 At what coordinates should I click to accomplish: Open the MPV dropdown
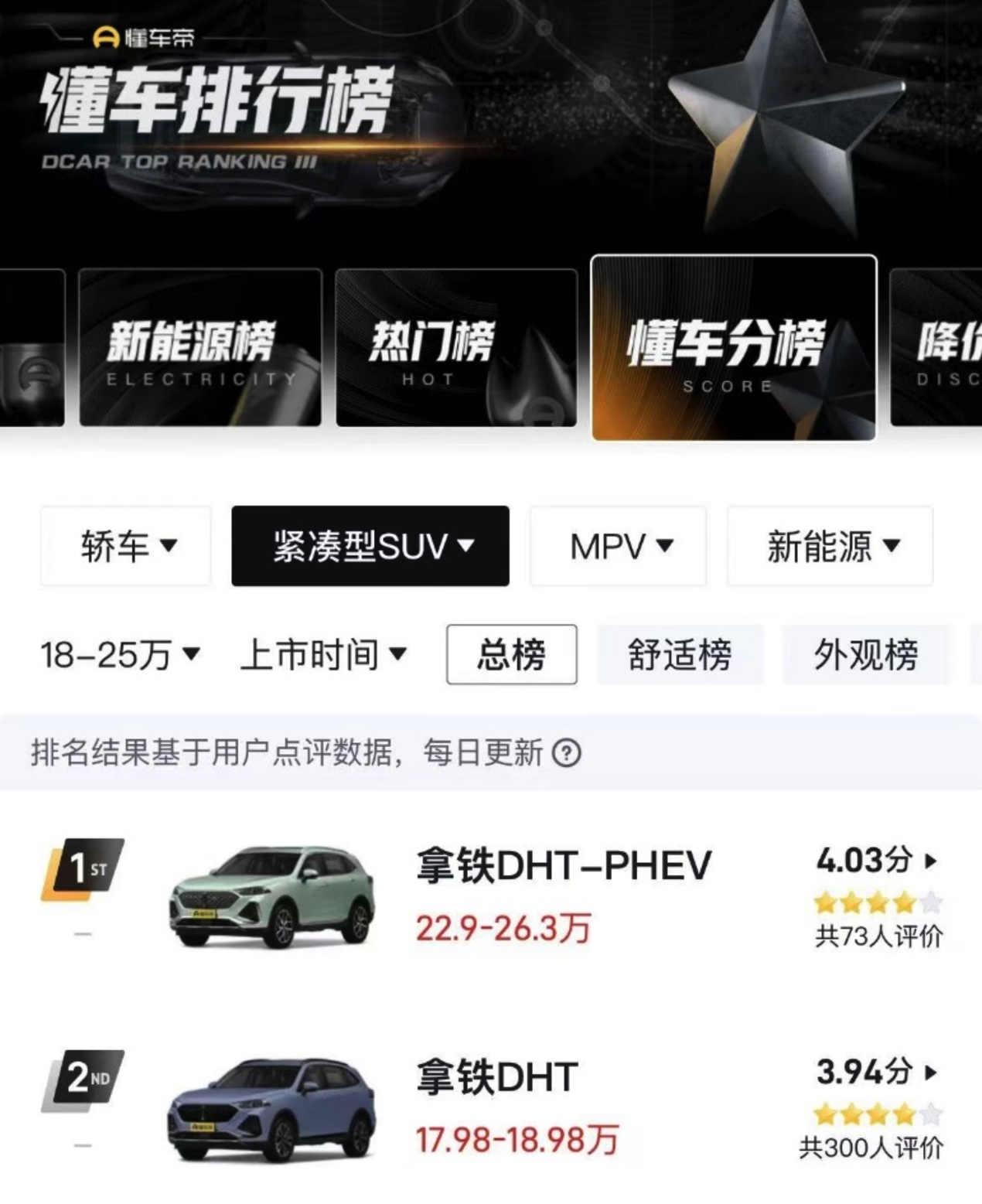[x=619, y=546]
